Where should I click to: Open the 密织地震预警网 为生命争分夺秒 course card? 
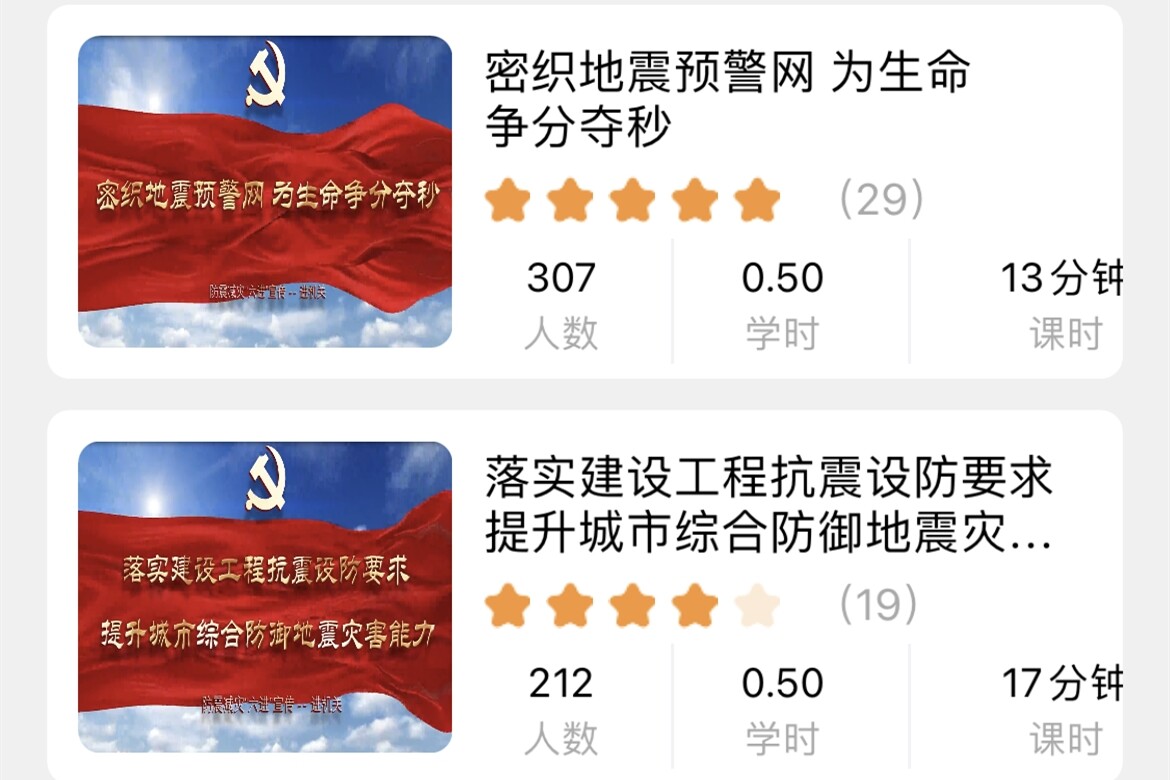(727, 100)
